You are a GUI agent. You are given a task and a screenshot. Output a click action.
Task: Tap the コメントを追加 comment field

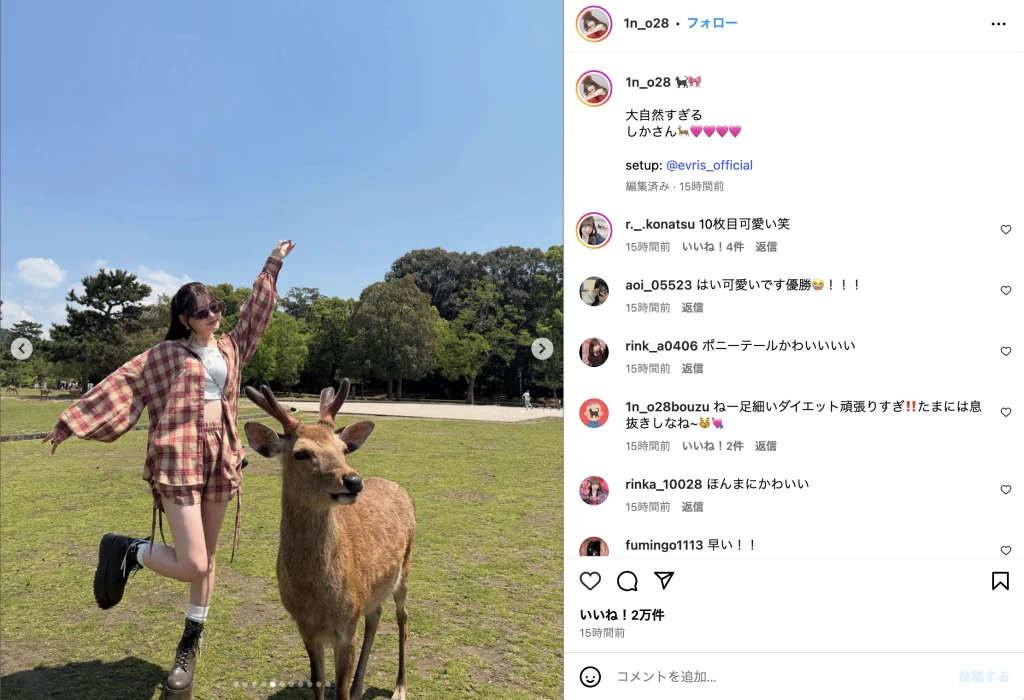770,677
